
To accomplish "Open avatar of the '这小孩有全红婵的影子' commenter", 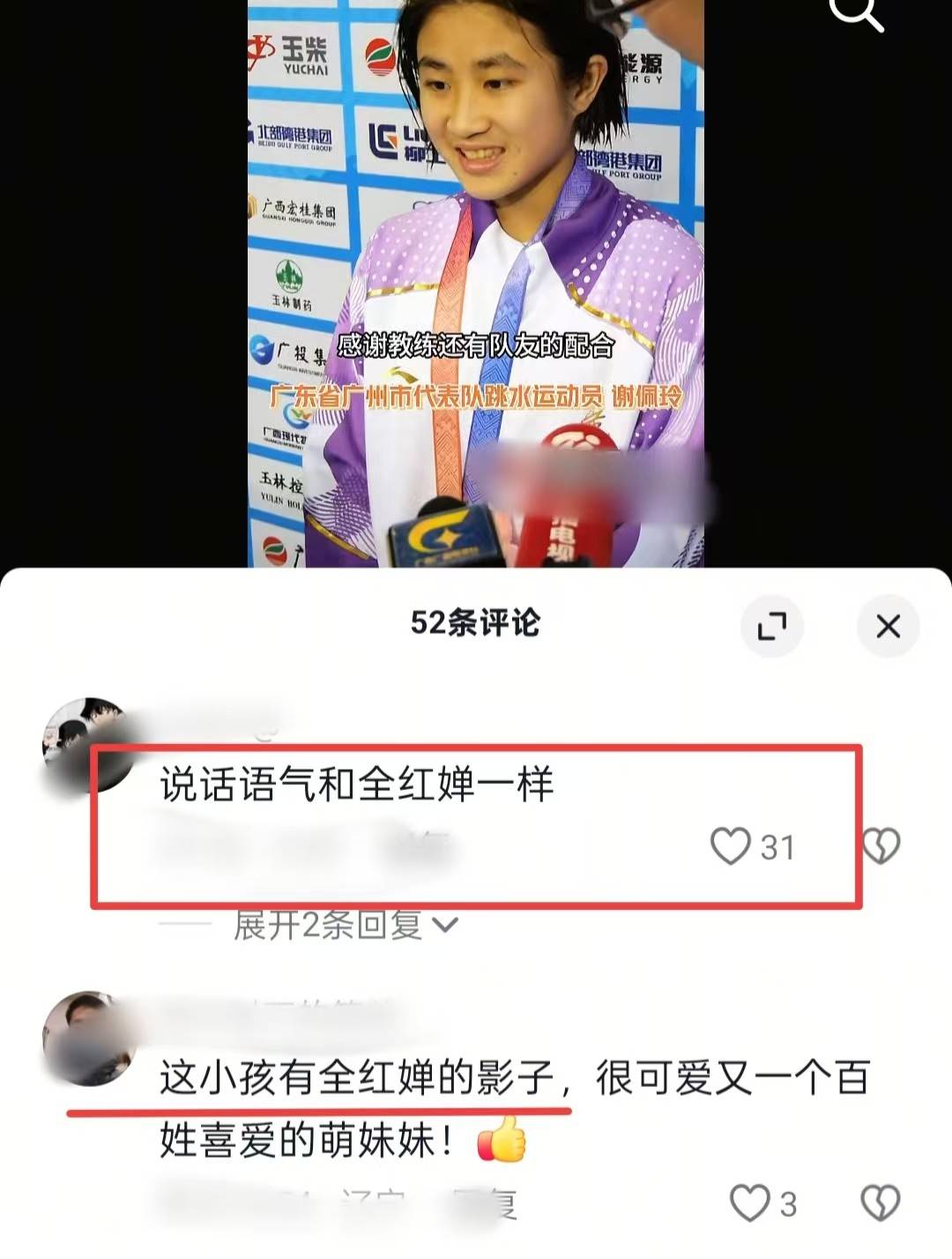I will click(x=86, y=1039).
